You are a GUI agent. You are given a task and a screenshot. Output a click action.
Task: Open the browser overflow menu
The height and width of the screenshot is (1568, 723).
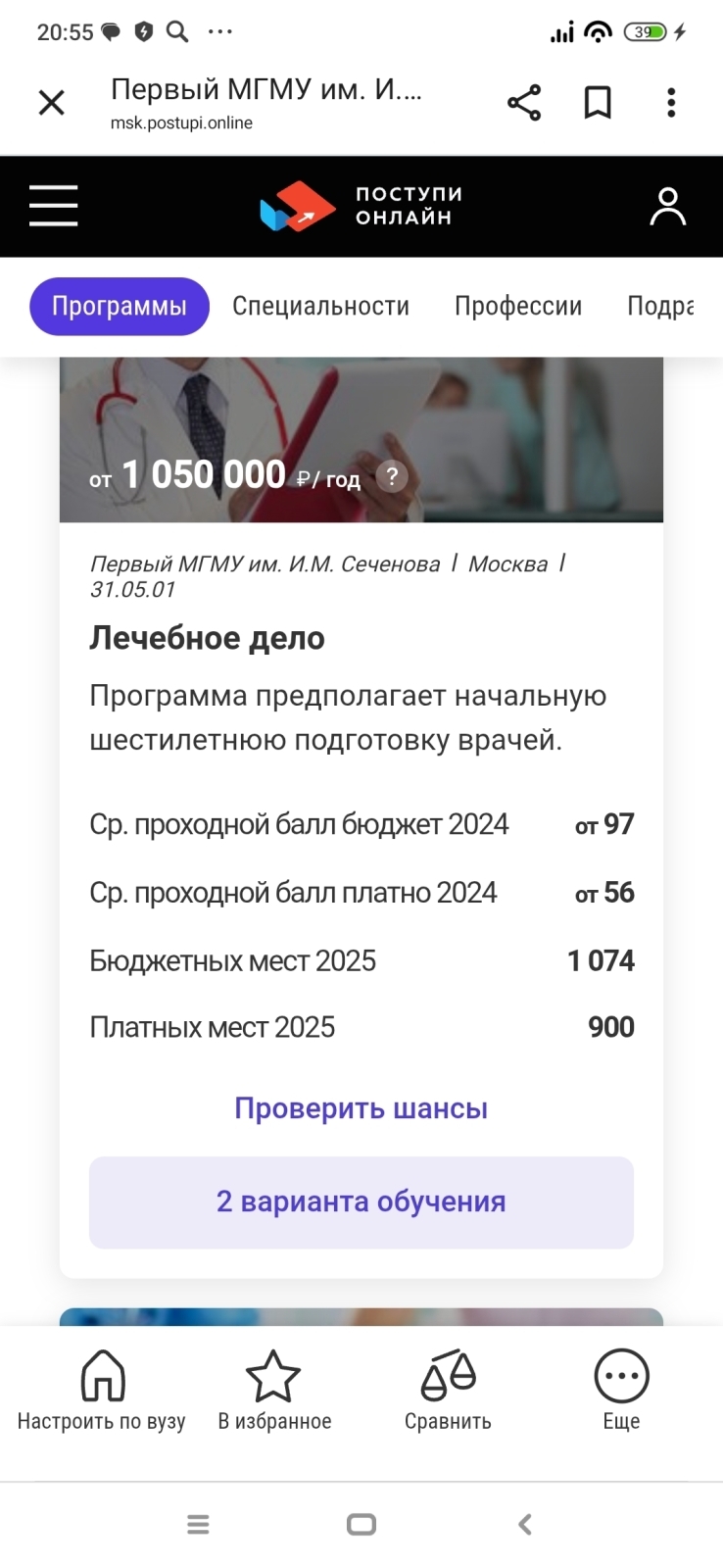pyautogui.click(x=671, y=103)
